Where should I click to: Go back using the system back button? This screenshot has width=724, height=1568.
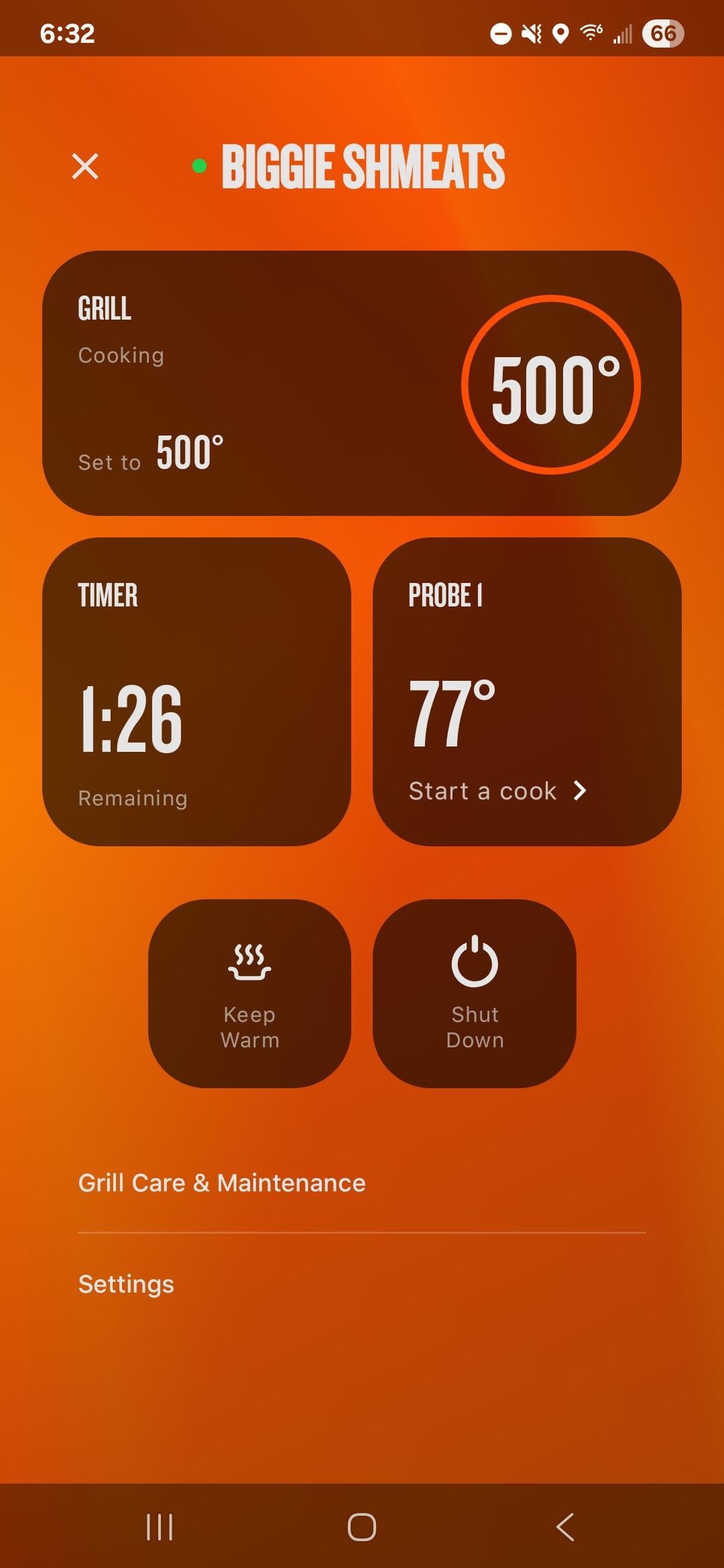tap(565, 1527)
